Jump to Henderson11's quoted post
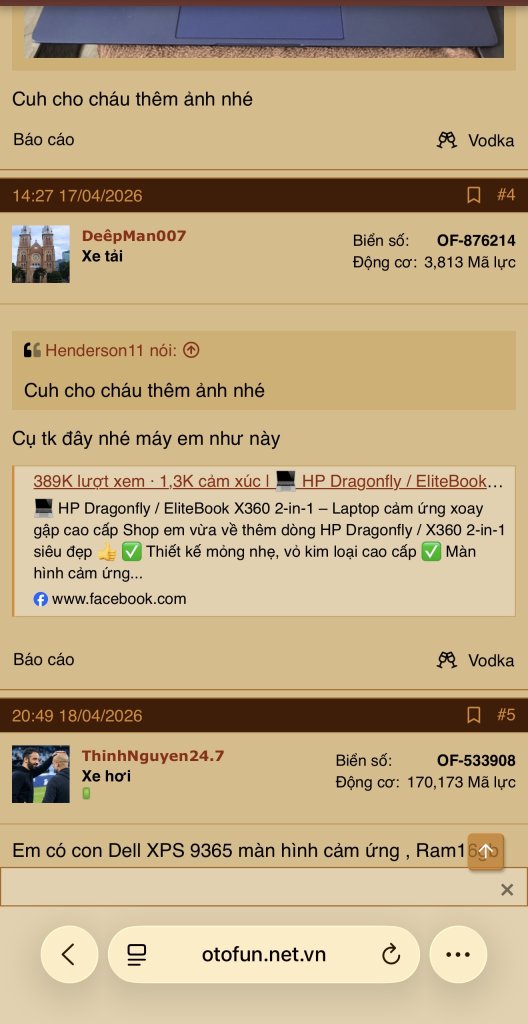This screenshot has width=528, height=1024. click(191, 351)
